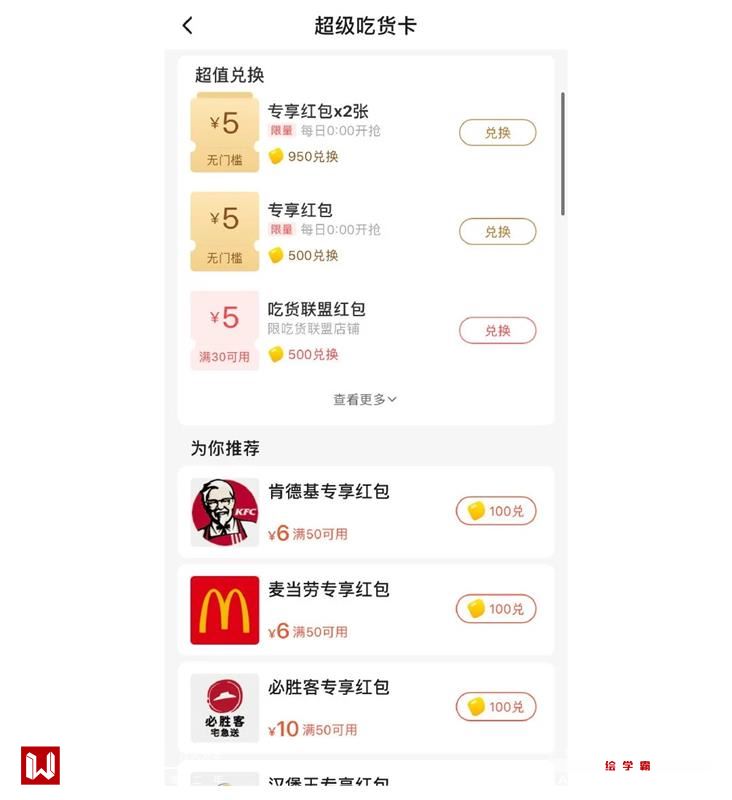Redeem 必胜客专享红包 for 100 coins
732x800 pixels.
click(496, 707)
